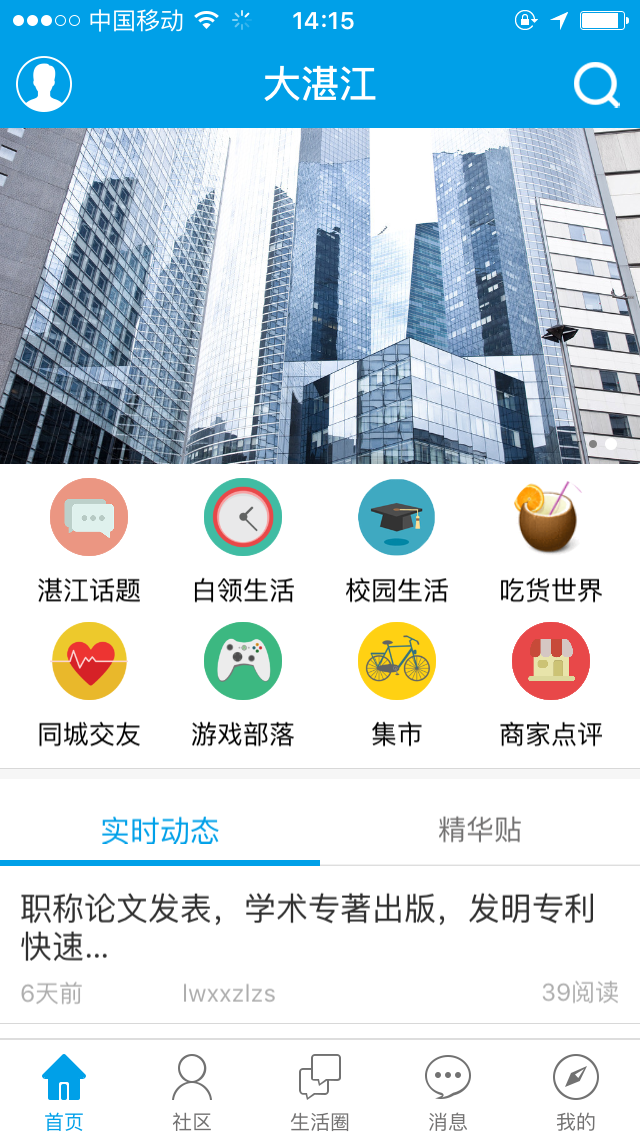Go to the 首页 tab
The width and height of the screenshot is (640, 1136).
[x=64, y=1090]
